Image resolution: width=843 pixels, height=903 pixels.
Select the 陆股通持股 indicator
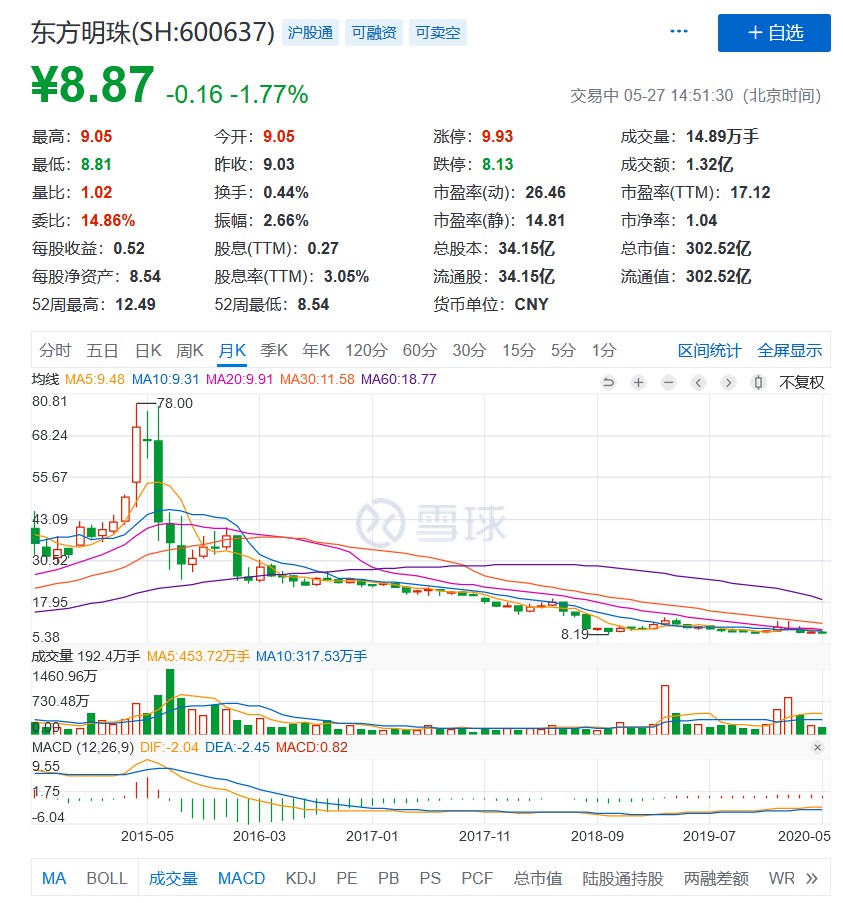coord(623,878)
